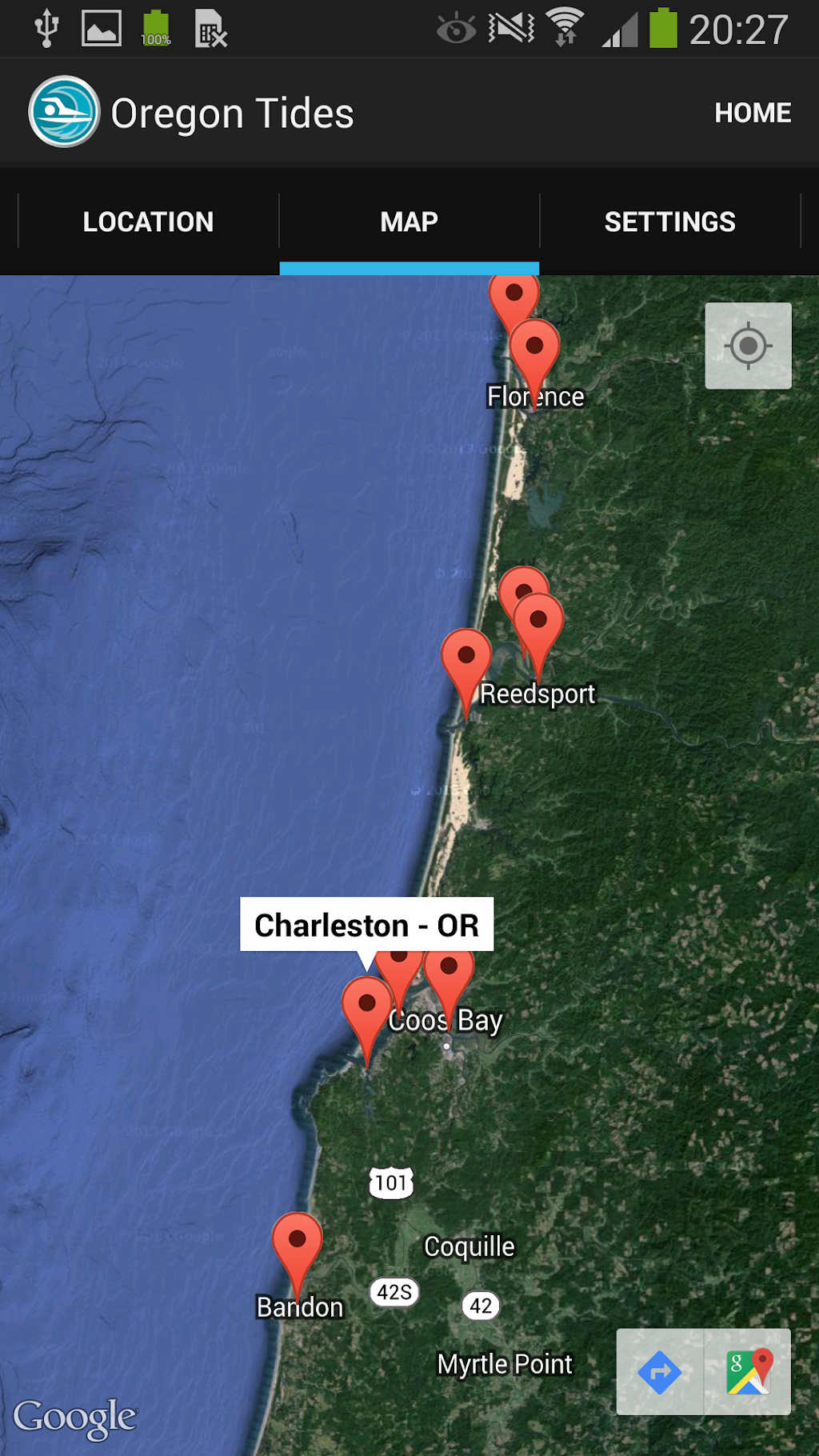Center the map on my location
819x1456 pixels.
748,346
